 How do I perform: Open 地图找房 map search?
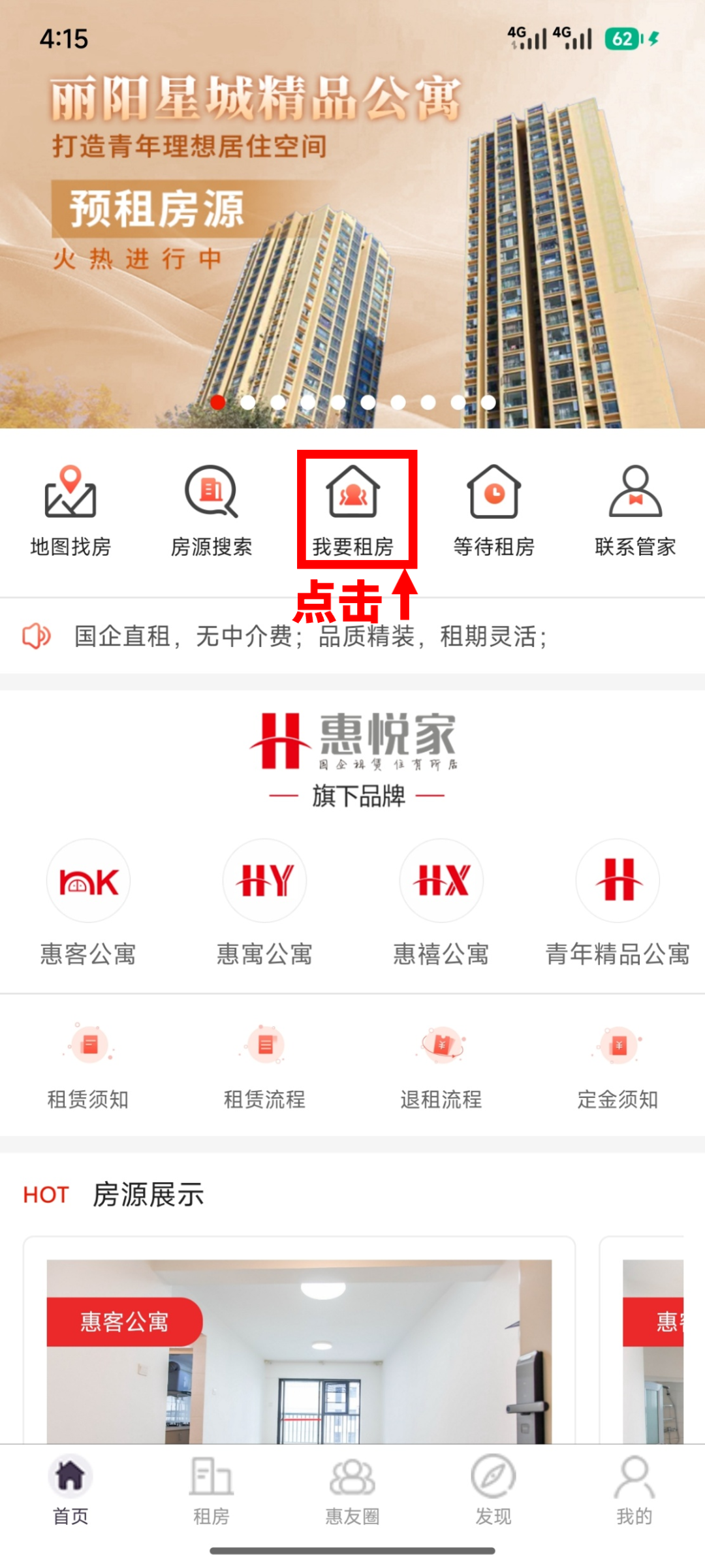coord(70,509)
